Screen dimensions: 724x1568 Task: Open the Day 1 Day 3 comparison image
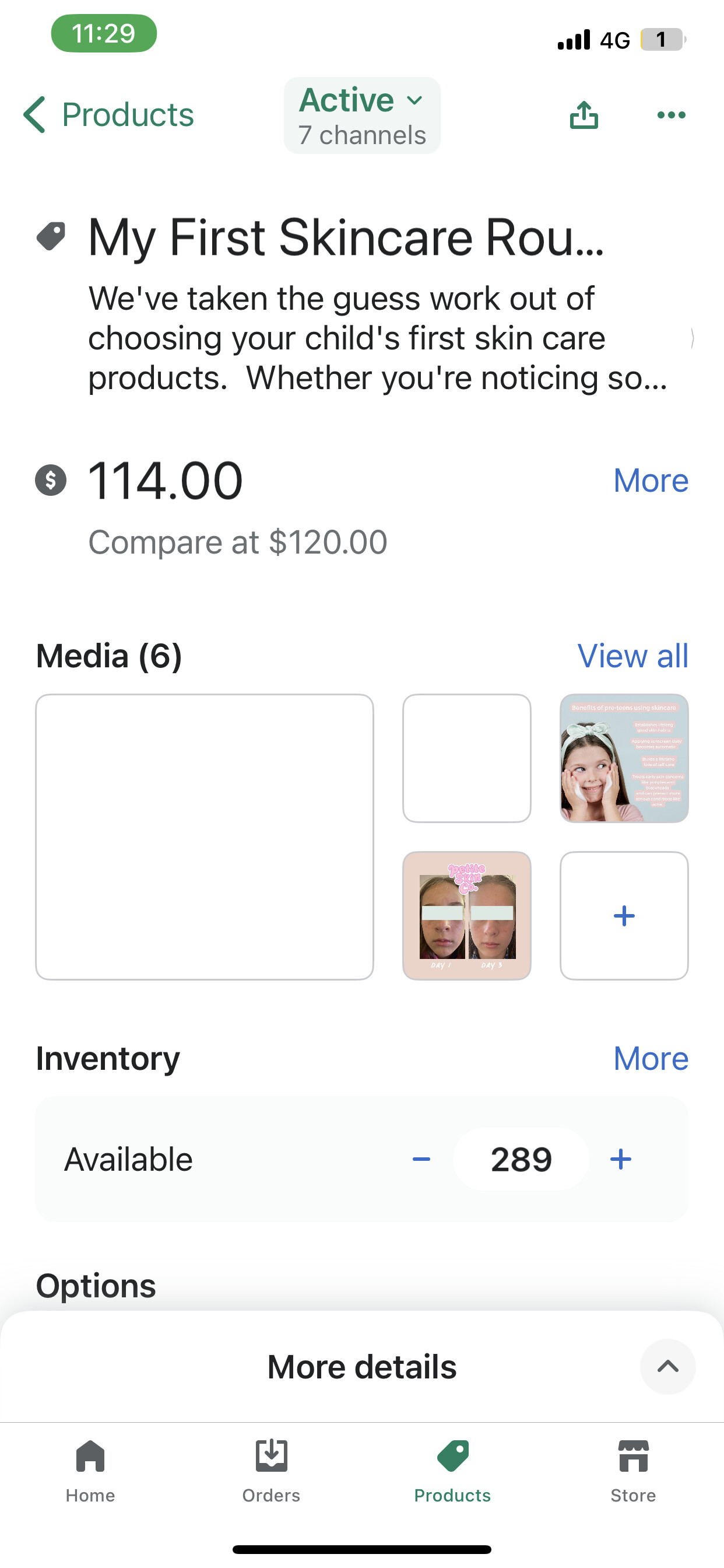(467, 915)
